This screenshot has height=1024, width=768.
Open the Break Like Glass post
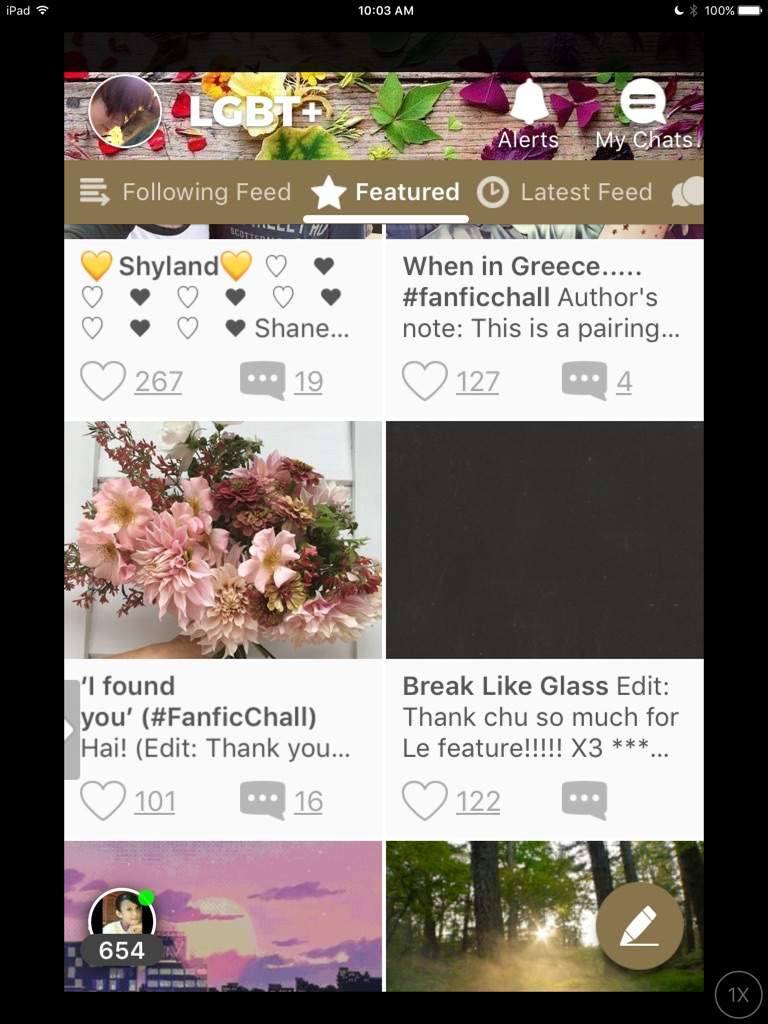coord(544,540)
